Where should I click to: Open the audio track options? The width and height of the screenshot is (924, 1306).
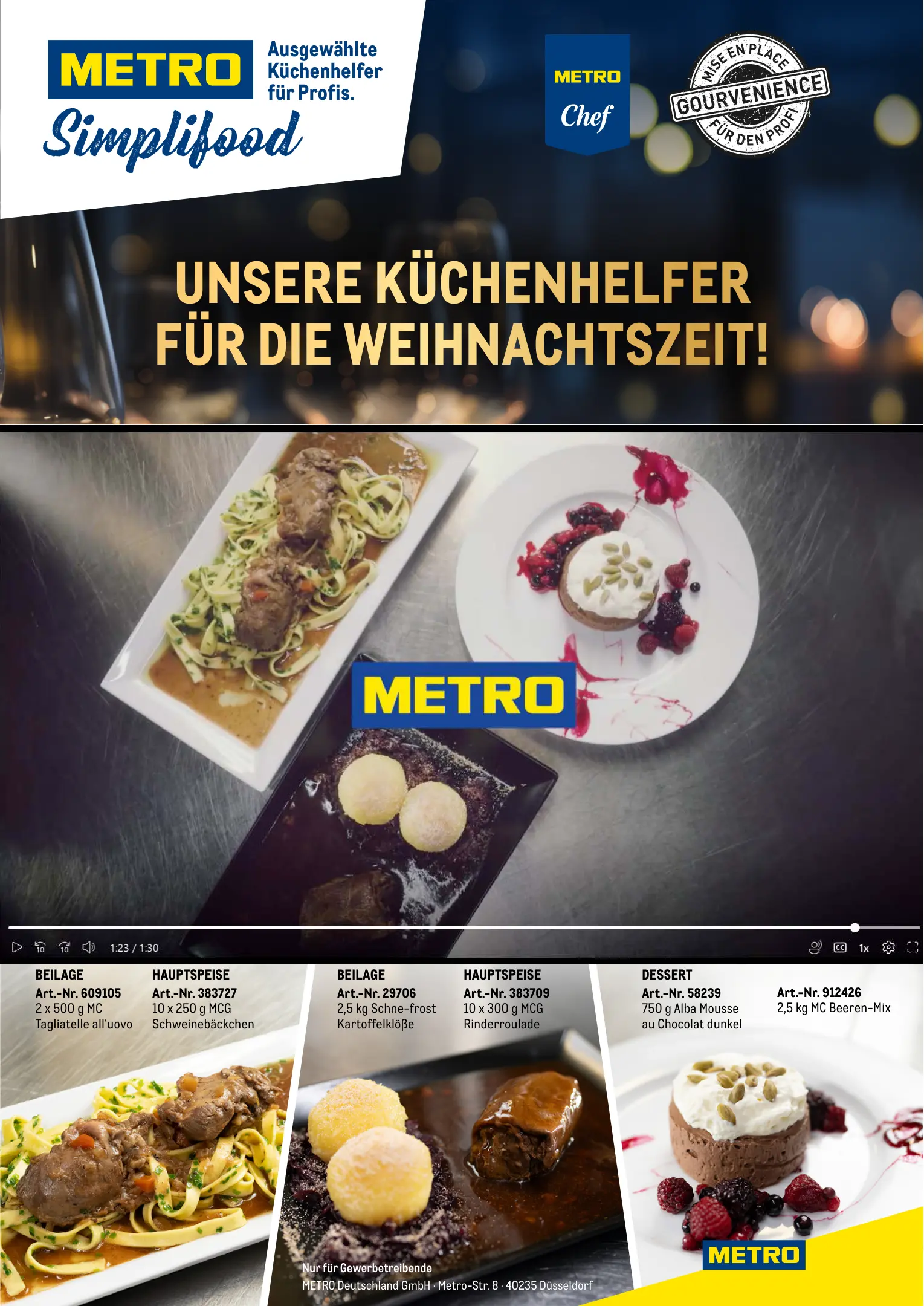815,947
